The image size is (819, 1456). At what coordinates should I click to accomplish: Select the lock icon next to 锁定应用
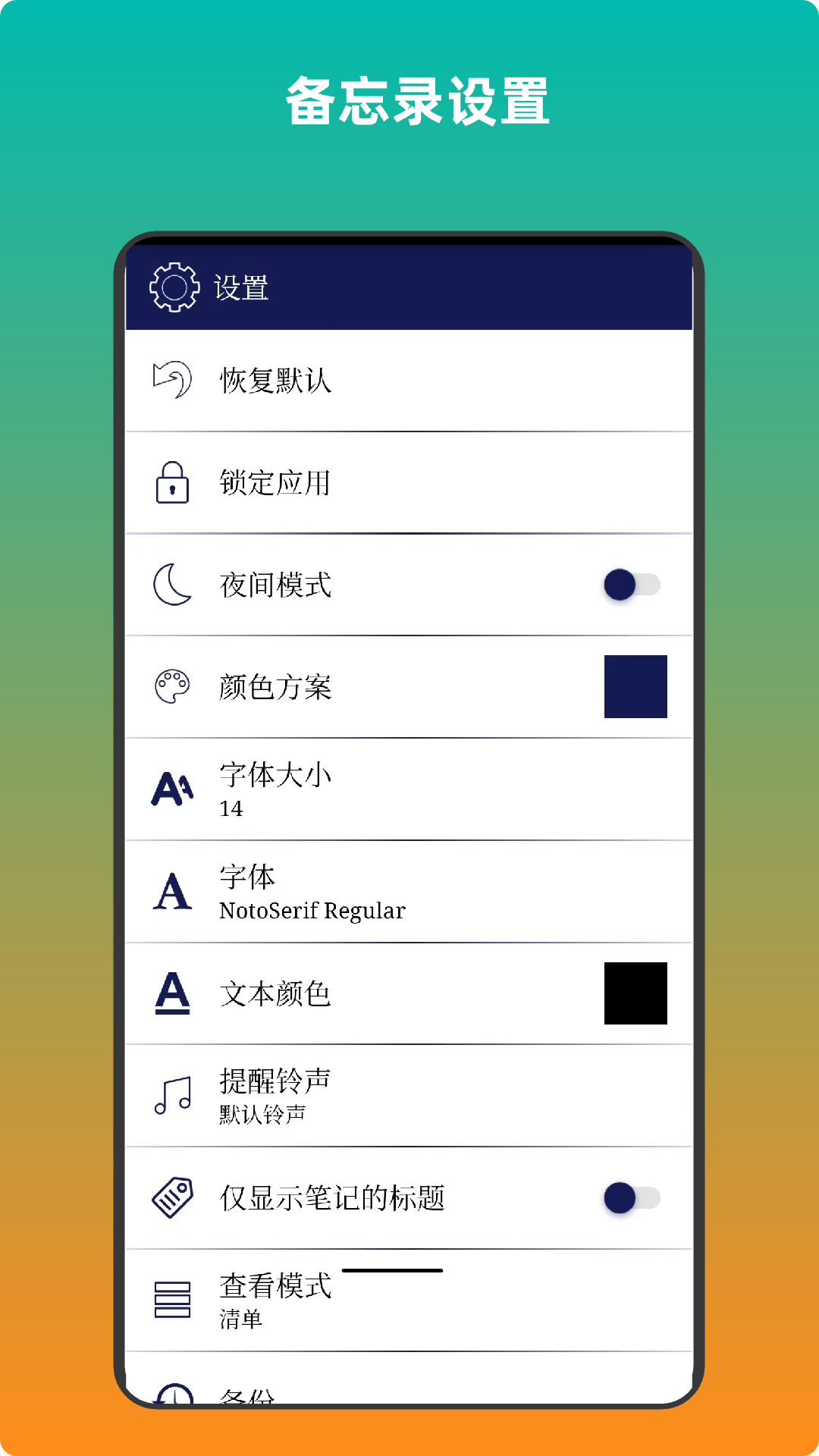point(171,483)
